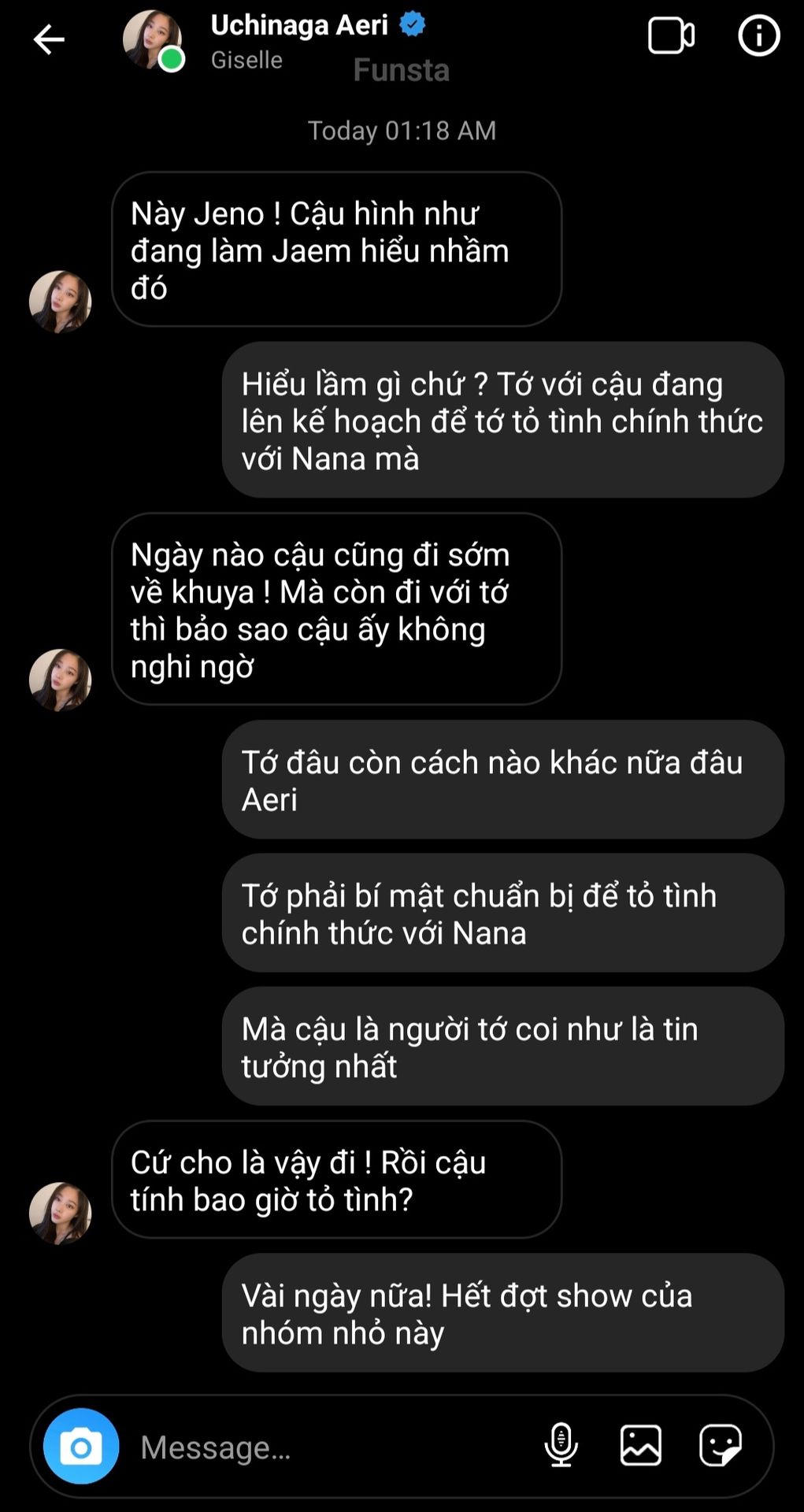This screenshot has width=804, height=1512.
Task: Tap Aeri's avatar beside "Này Jeno" message
Action: [61, 302]
